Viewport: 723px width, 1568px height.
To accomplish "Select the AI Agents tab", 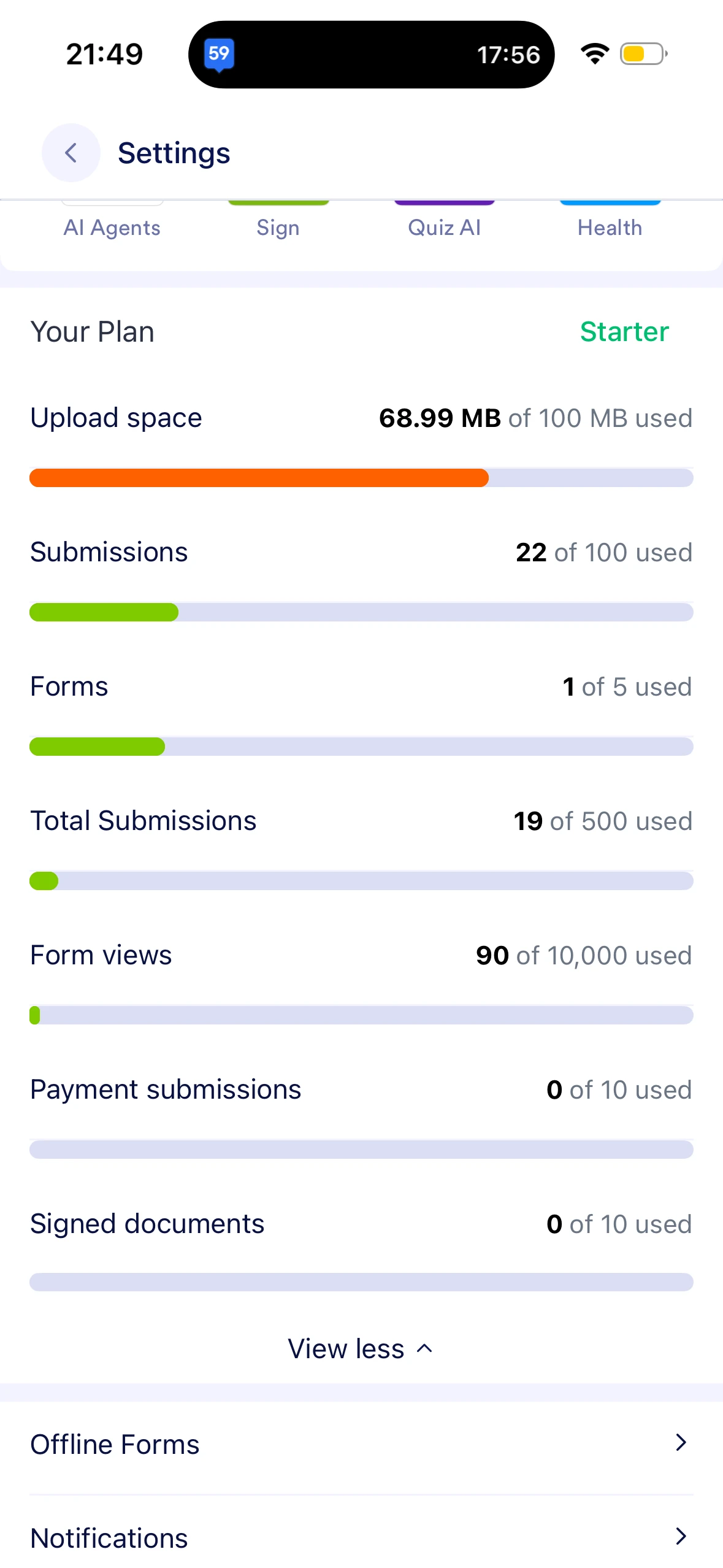I will 112,227.
